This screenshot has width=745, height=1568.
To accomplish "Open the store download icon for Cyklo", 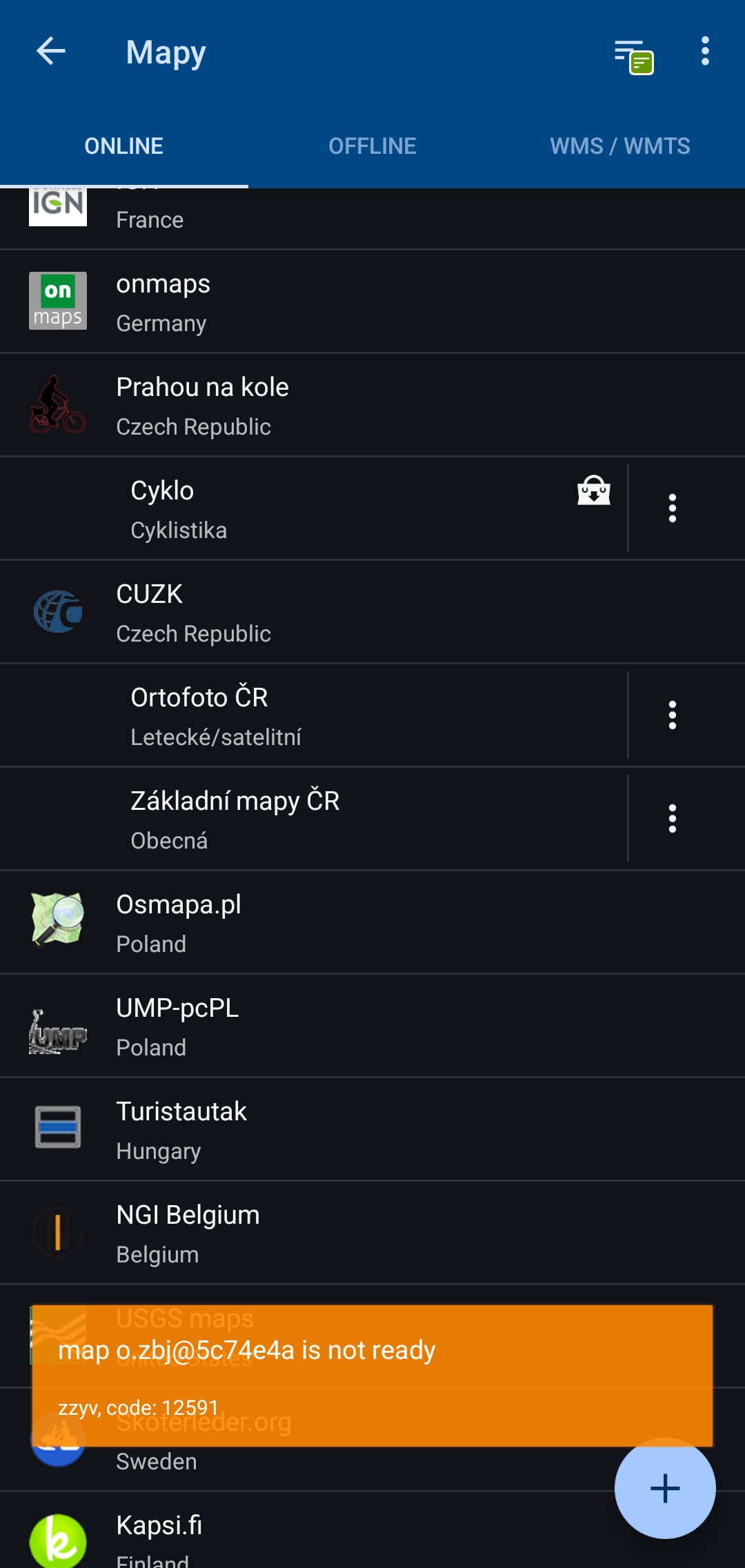I will 593,490.
